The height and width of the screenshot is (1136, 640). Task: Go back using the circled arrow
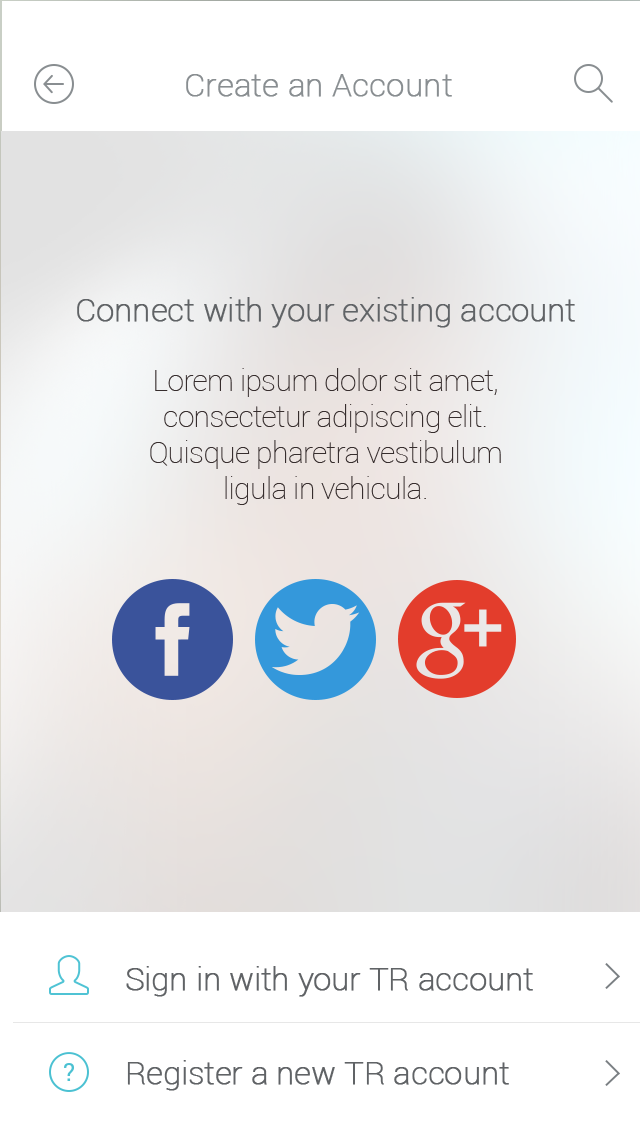[x=54, y=85]
